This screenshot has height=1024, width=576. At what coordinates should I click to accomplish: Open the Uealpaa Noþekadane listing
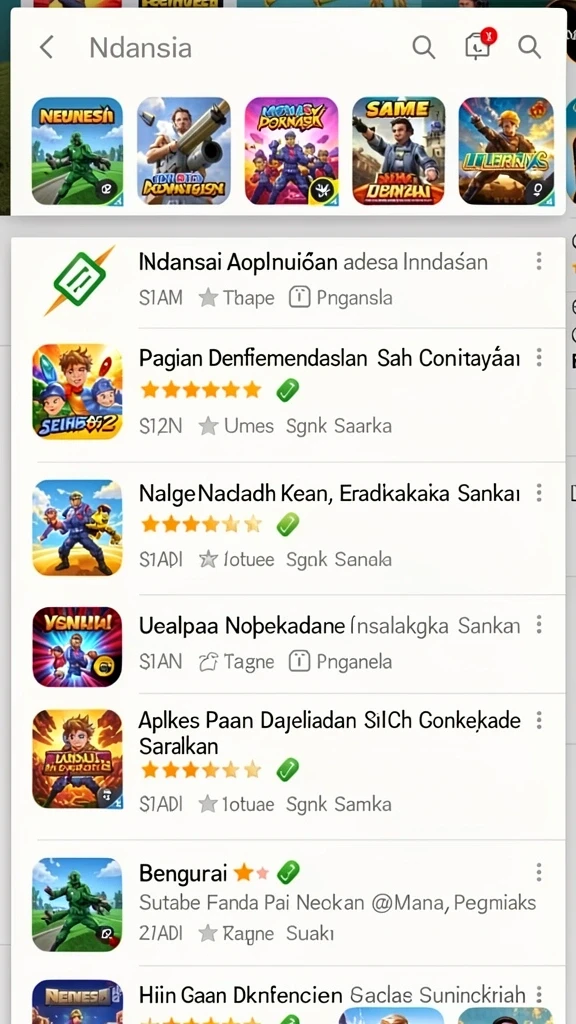click(x=288, y=644)
